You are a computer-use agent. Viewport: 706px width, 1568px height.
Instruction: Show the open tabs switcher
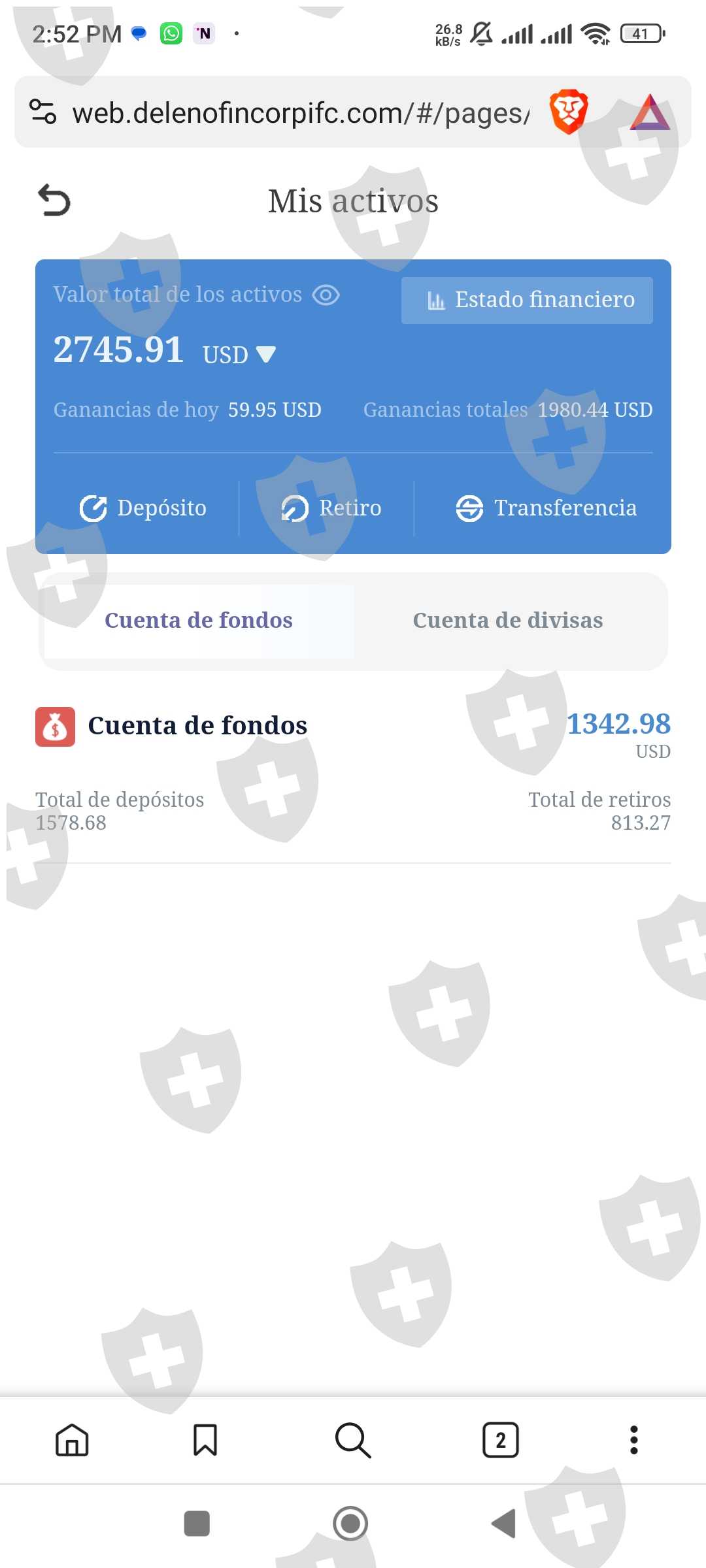tap(501, 1440)
